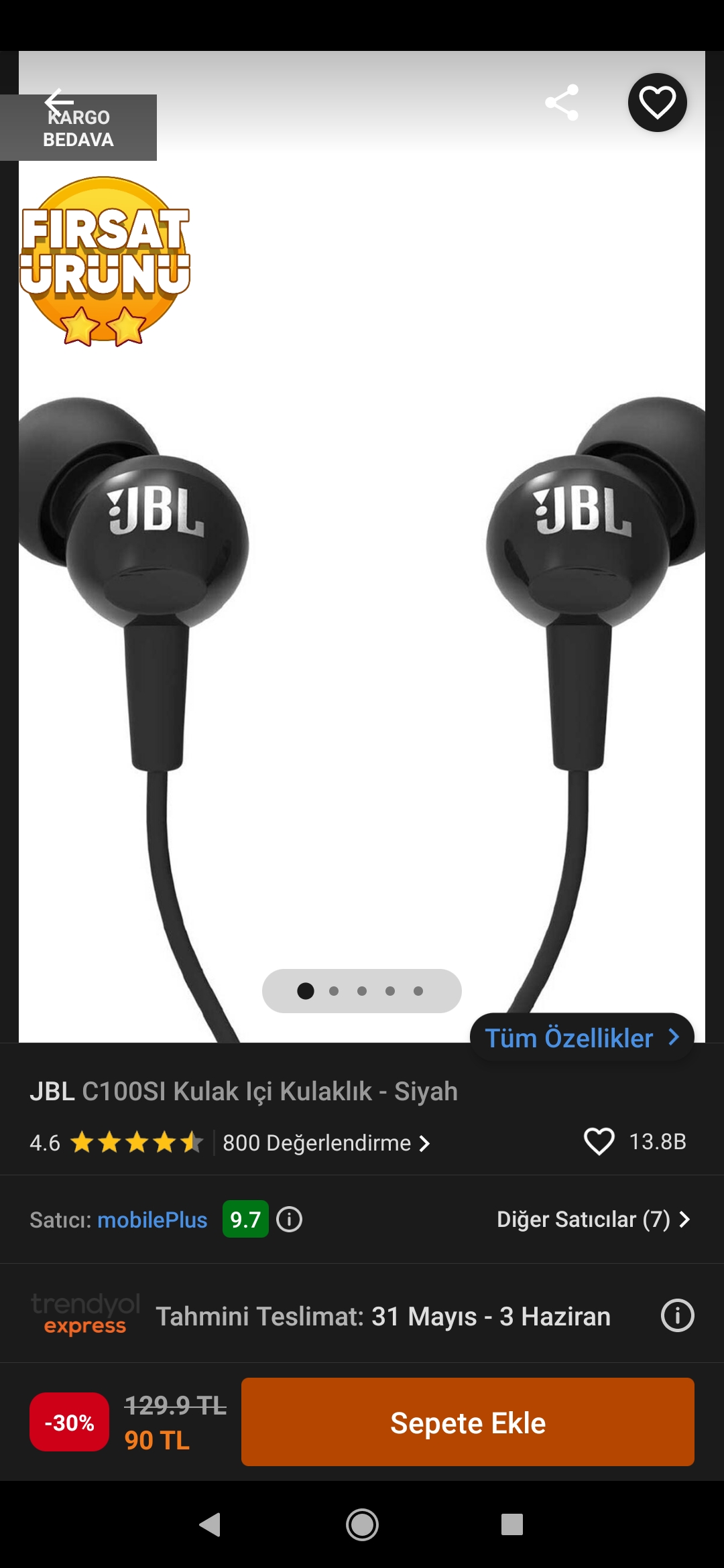Open Diğer Satıcılar (7) list
This screenshot has width=724, height=1568.
pos(593,1220)
